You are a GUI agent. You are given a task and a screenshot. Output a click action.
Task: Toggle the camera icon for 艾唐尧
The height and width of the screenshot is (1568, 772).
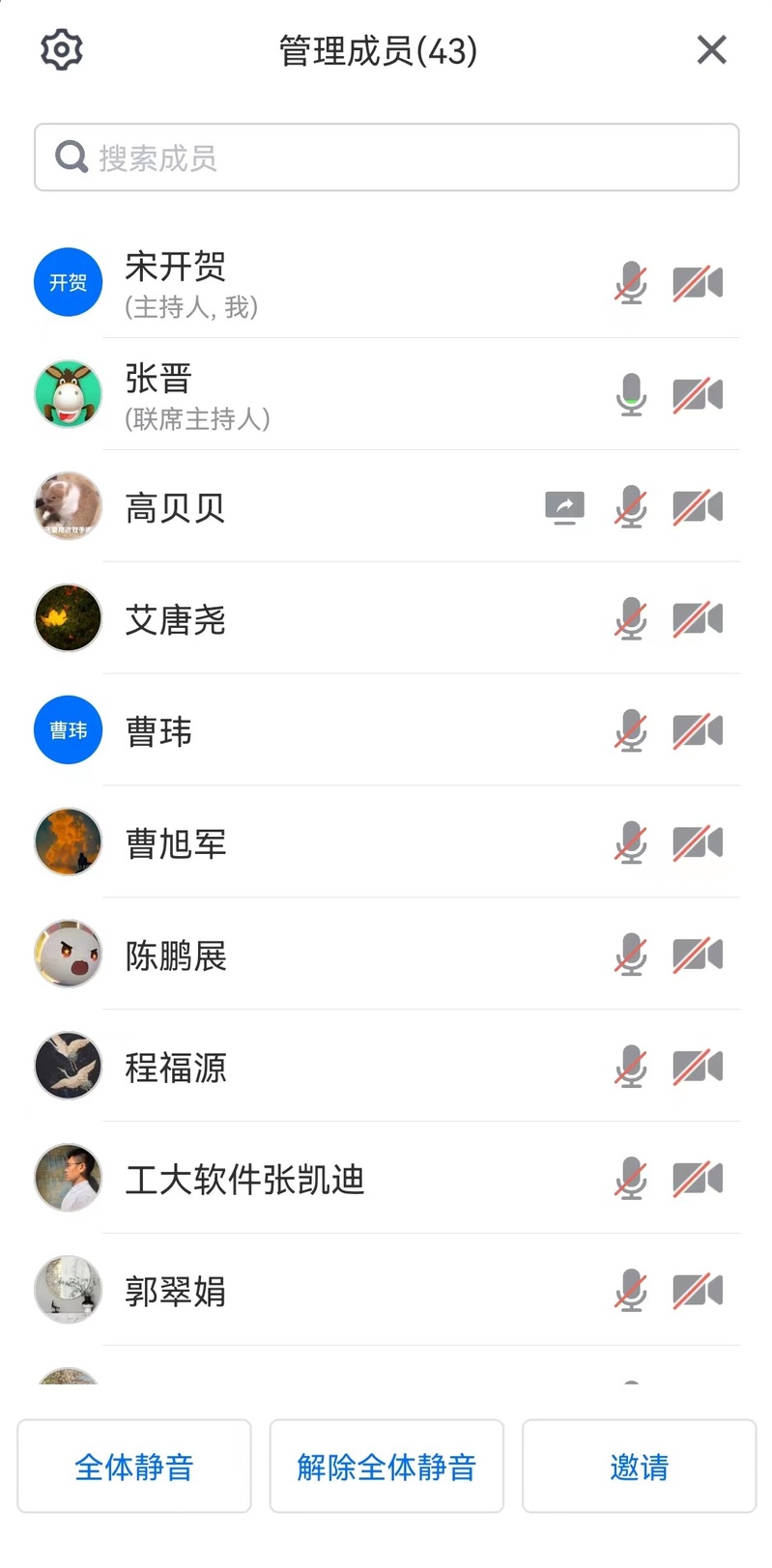698,619
